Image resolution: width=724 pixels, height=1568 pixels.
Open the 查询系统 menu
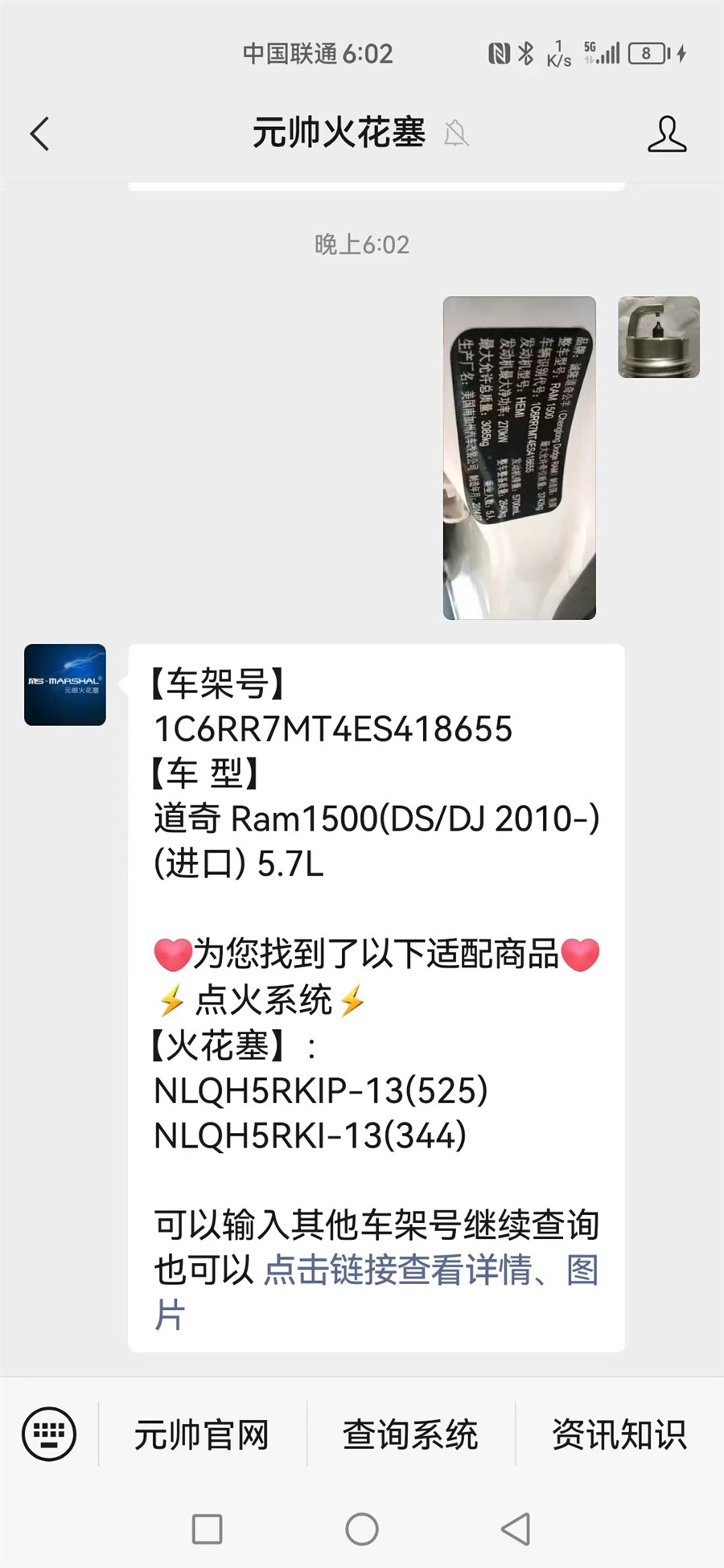click(x=410, y=1435)
